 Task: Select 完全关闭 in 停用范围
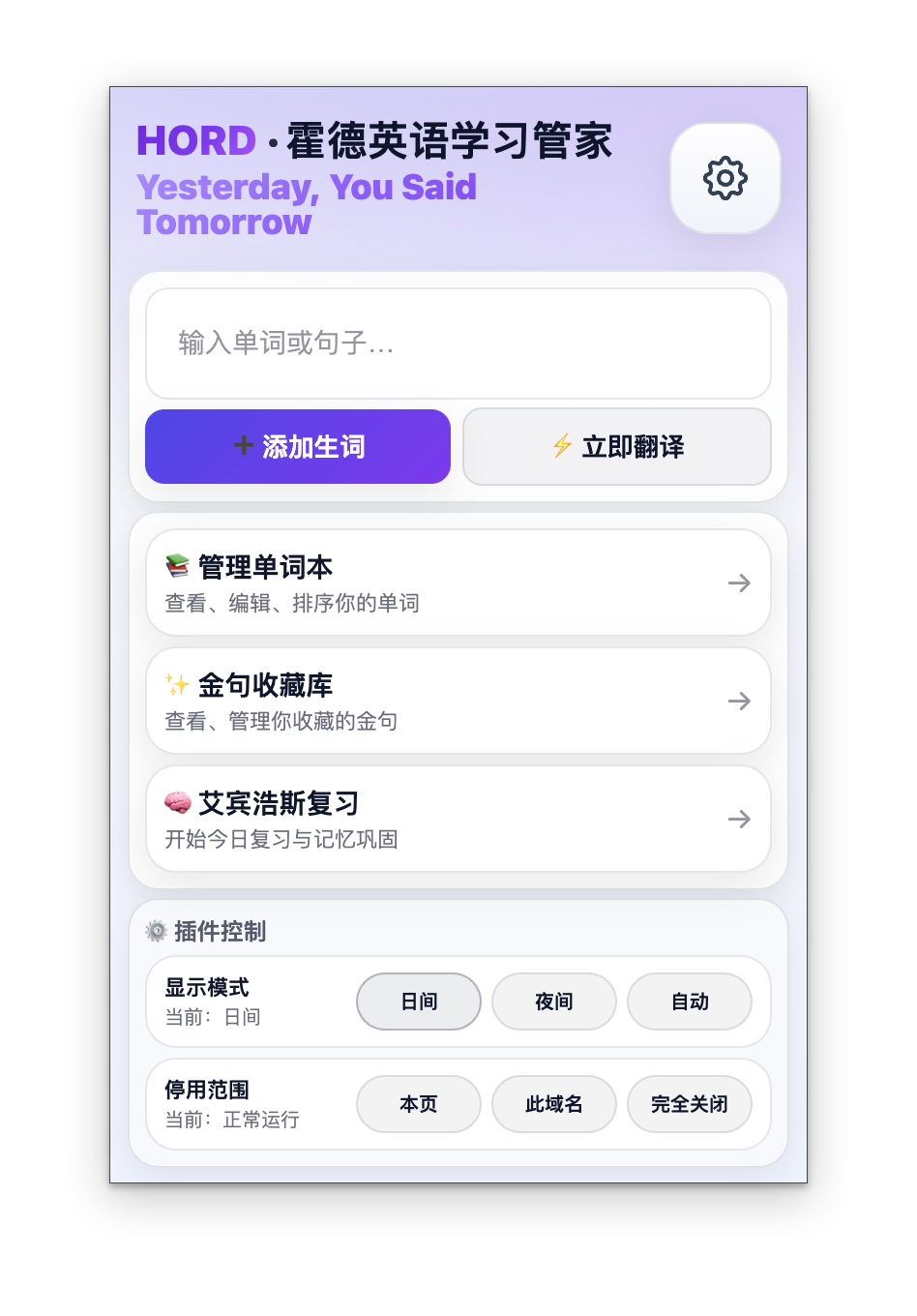689,1104
